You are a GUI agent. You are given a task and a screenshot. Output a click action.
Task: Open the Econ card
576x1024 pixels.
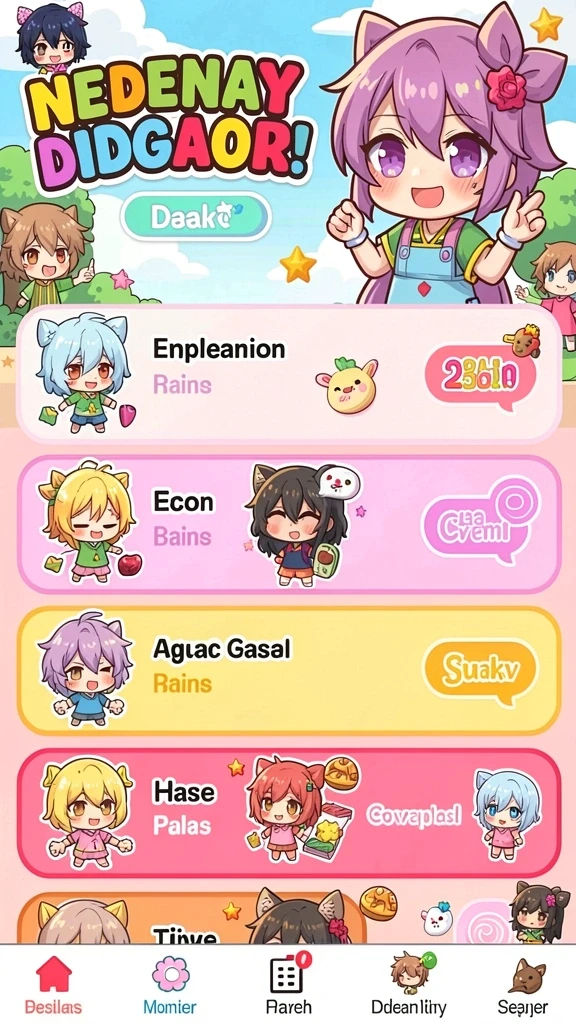click(x=289, y=524)
